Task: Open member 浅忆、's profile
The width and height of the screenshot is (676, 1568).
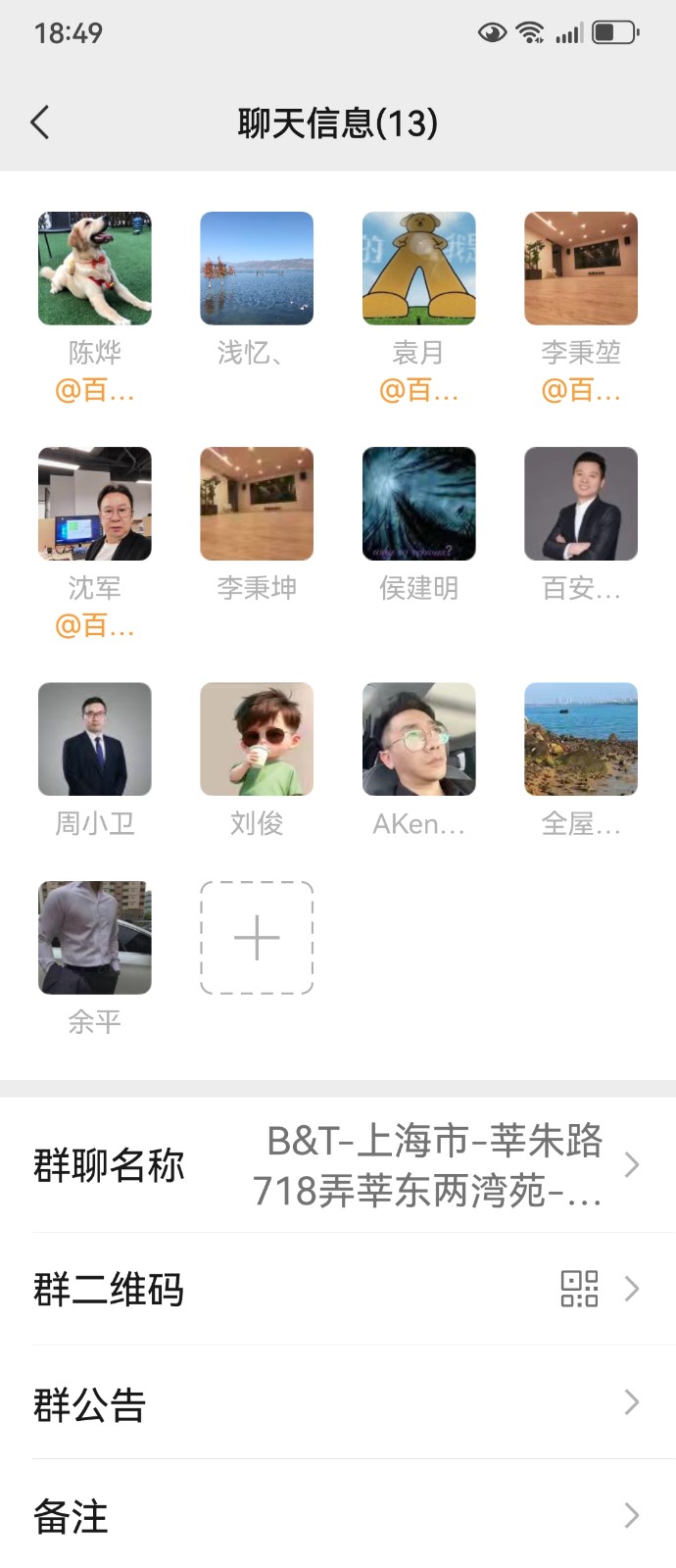Action: tap(257, 269)
